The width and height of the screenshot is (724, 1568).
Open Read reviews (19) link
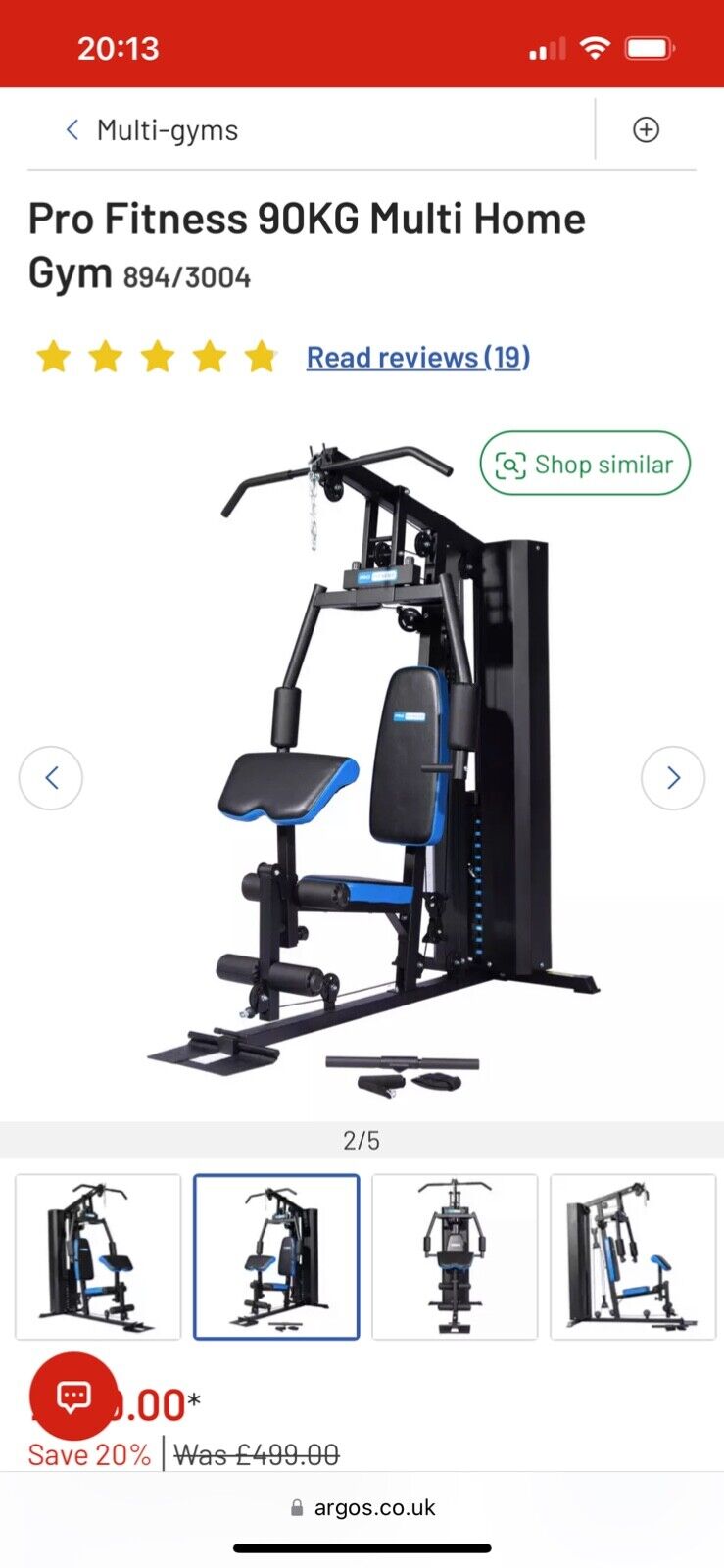click(x=418, y=358)
